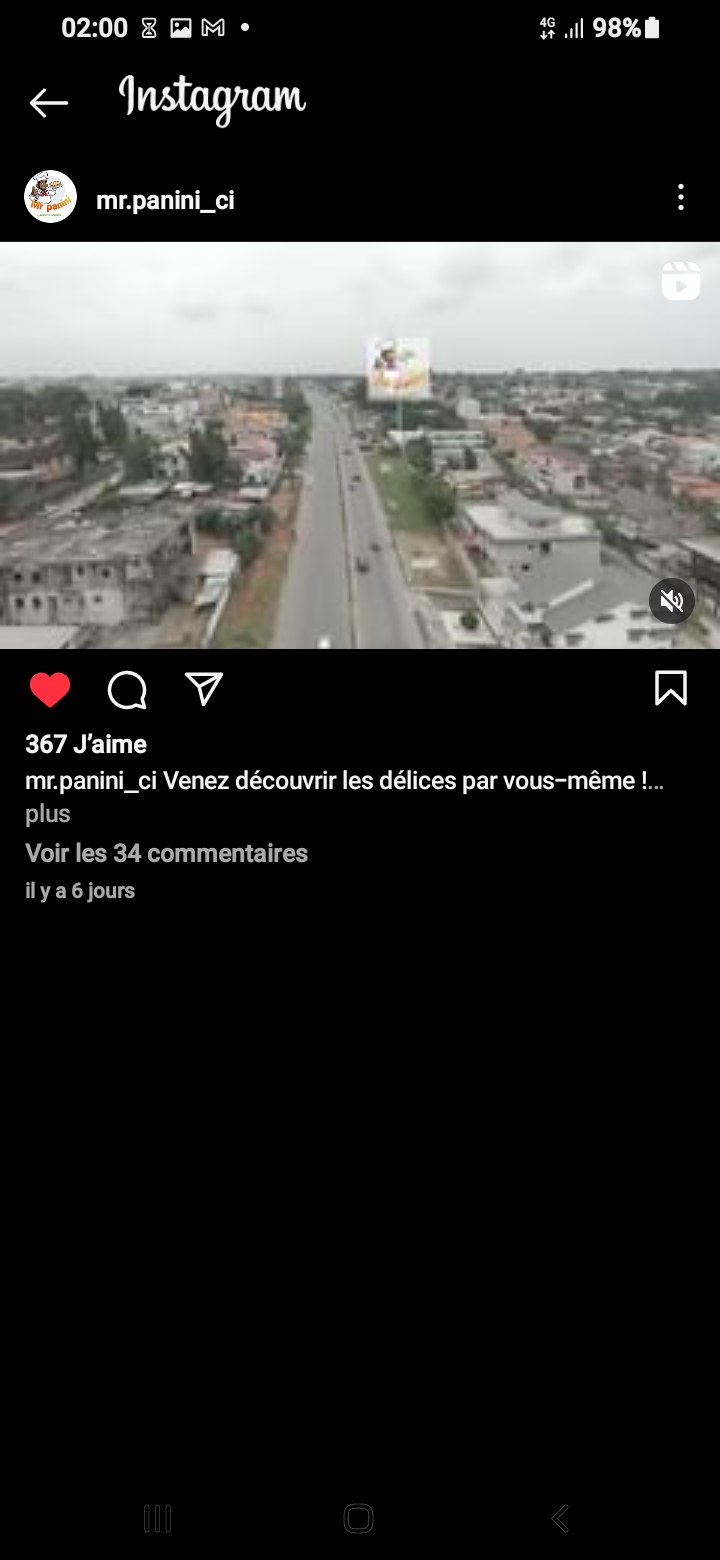Unmute the video sound
720x1560 pixels.
point(672,600)
